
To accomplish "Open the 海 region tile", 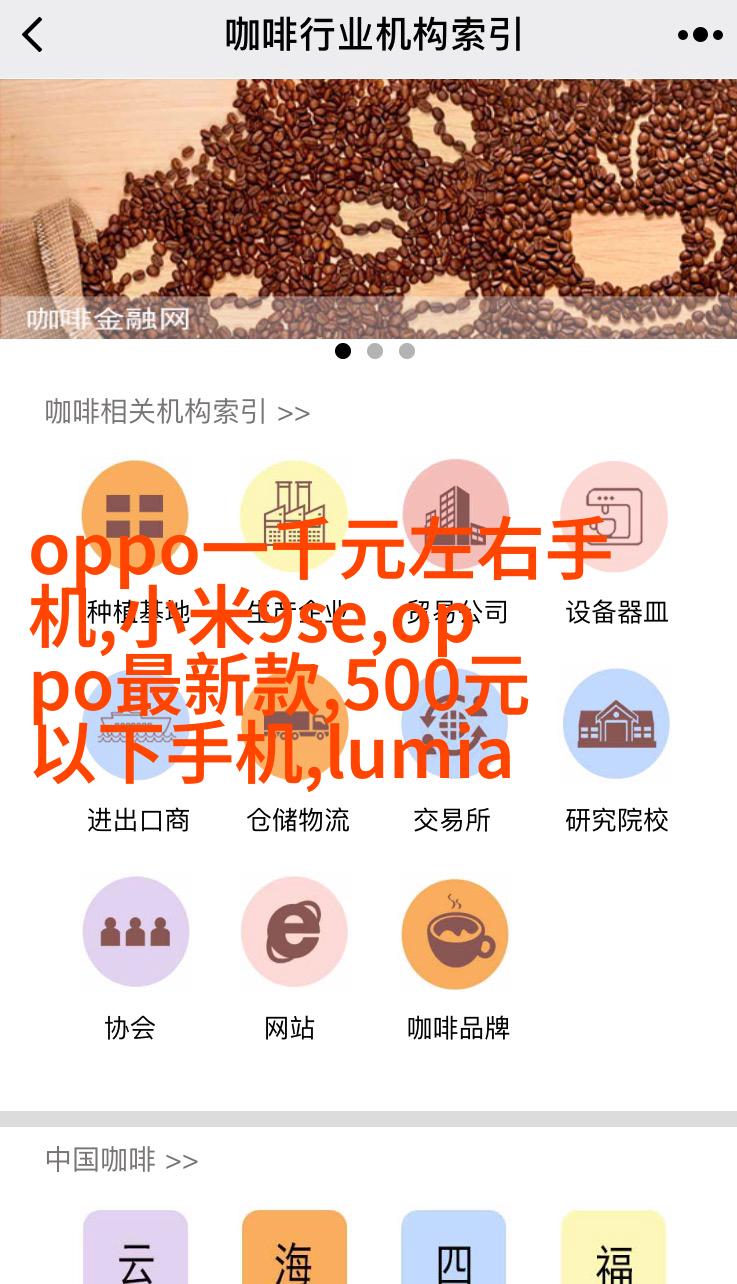I will (x=294, y=1250).
